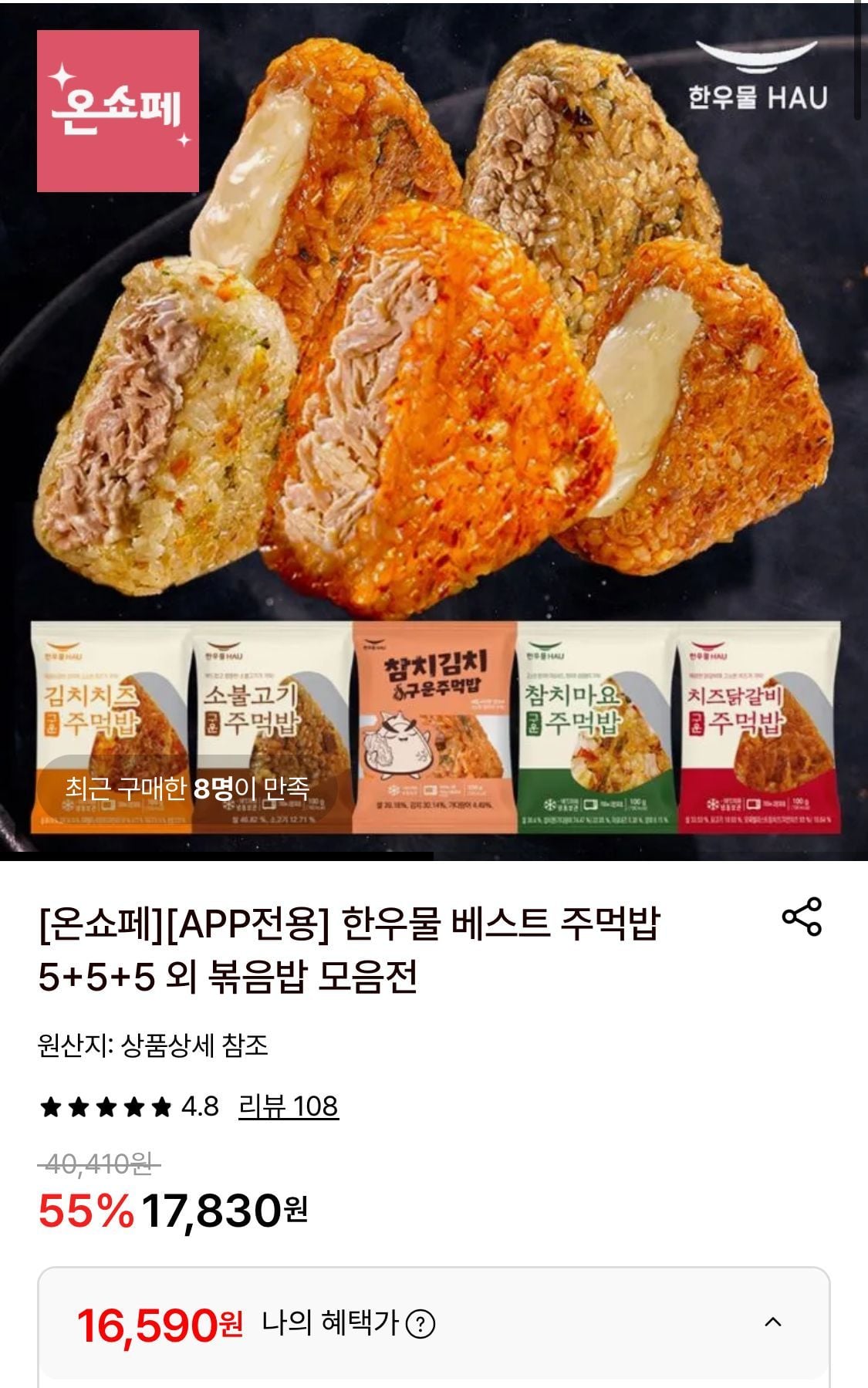This screenshot has height=1388, width=868.
Task: Collapse the 나의 혜택가 benefit price panel
Action: 772,1322
